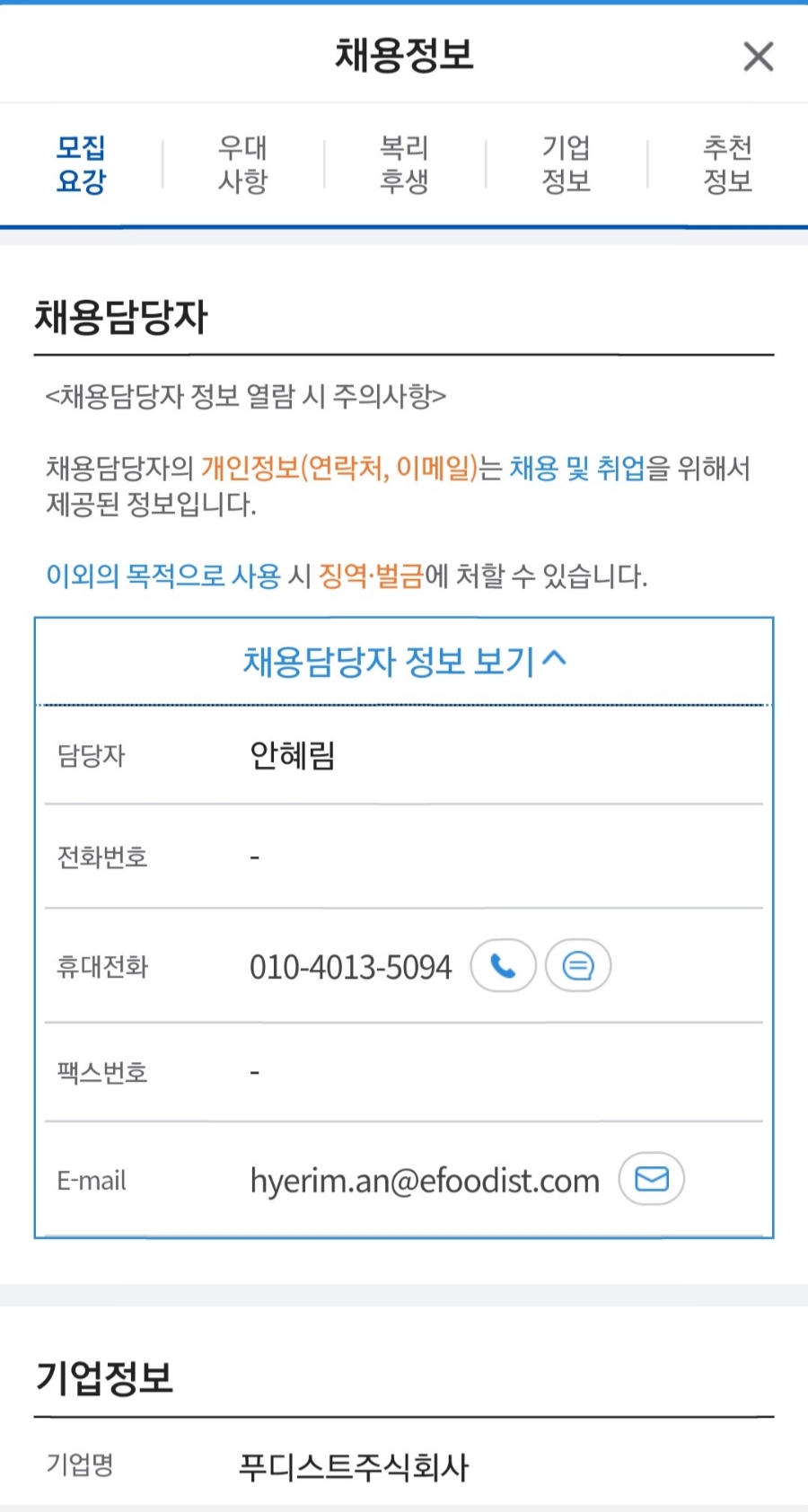808x1512 pixels.
Task: Email hyerim.an@efoodist.com via envelope icon
Action: pos(651,1178)
